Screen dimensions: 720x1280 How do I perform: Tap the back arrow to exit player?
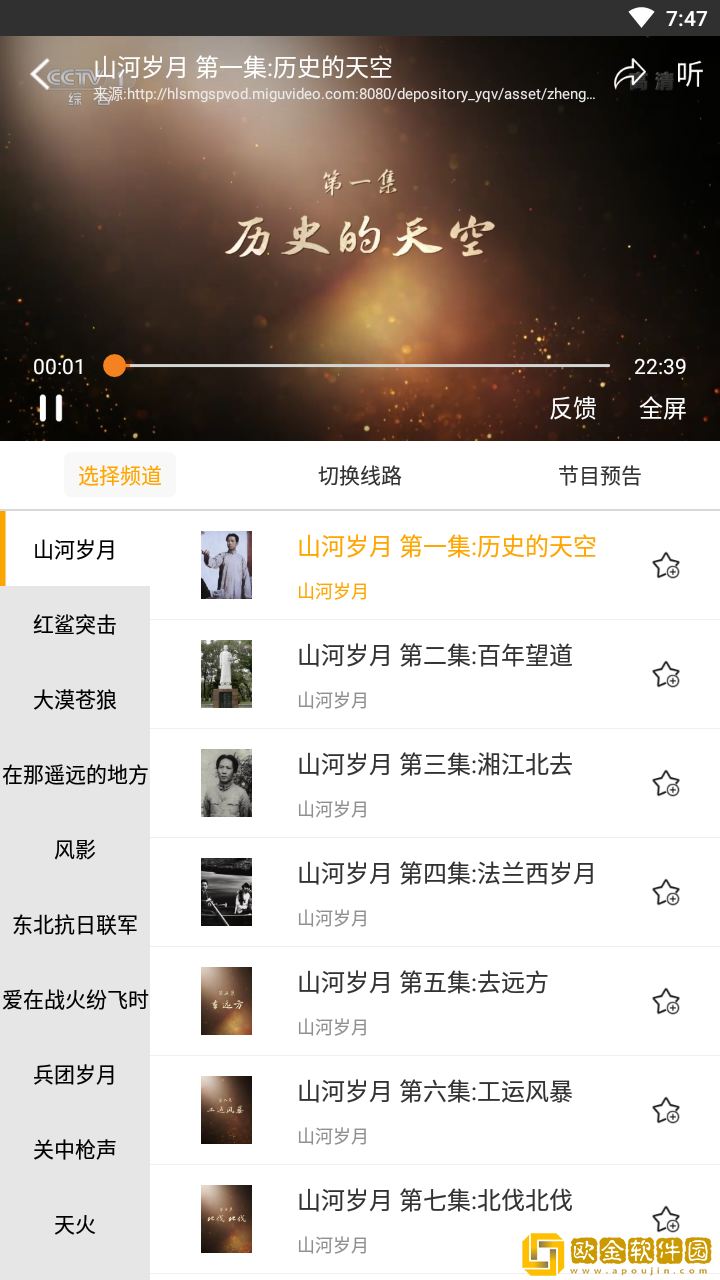[x=40, y=75]
